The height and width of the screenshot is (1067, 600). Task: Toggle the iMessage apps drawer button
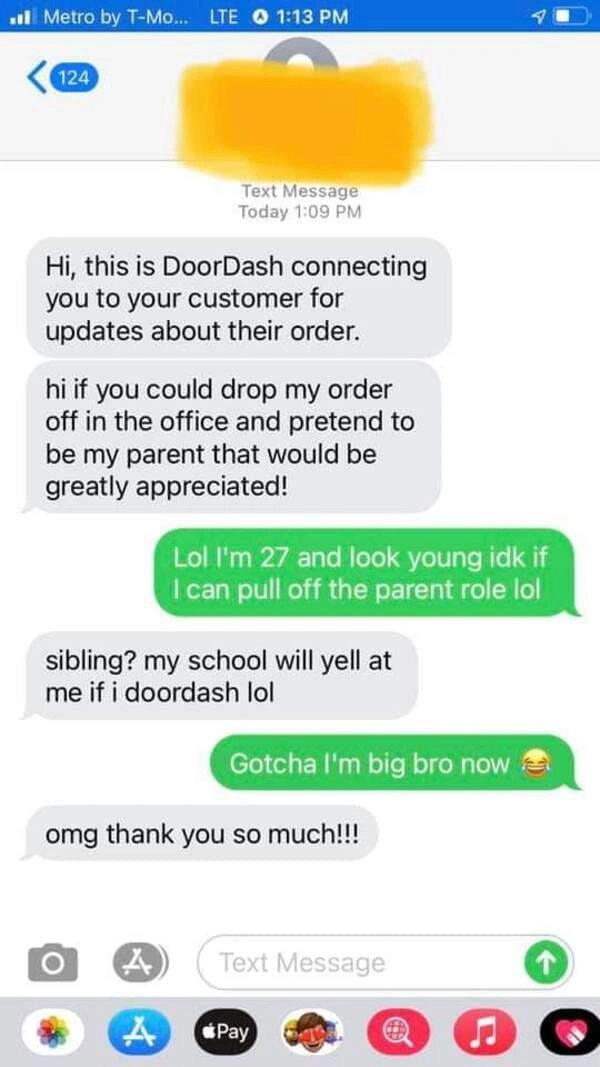(x=139, y=962)
